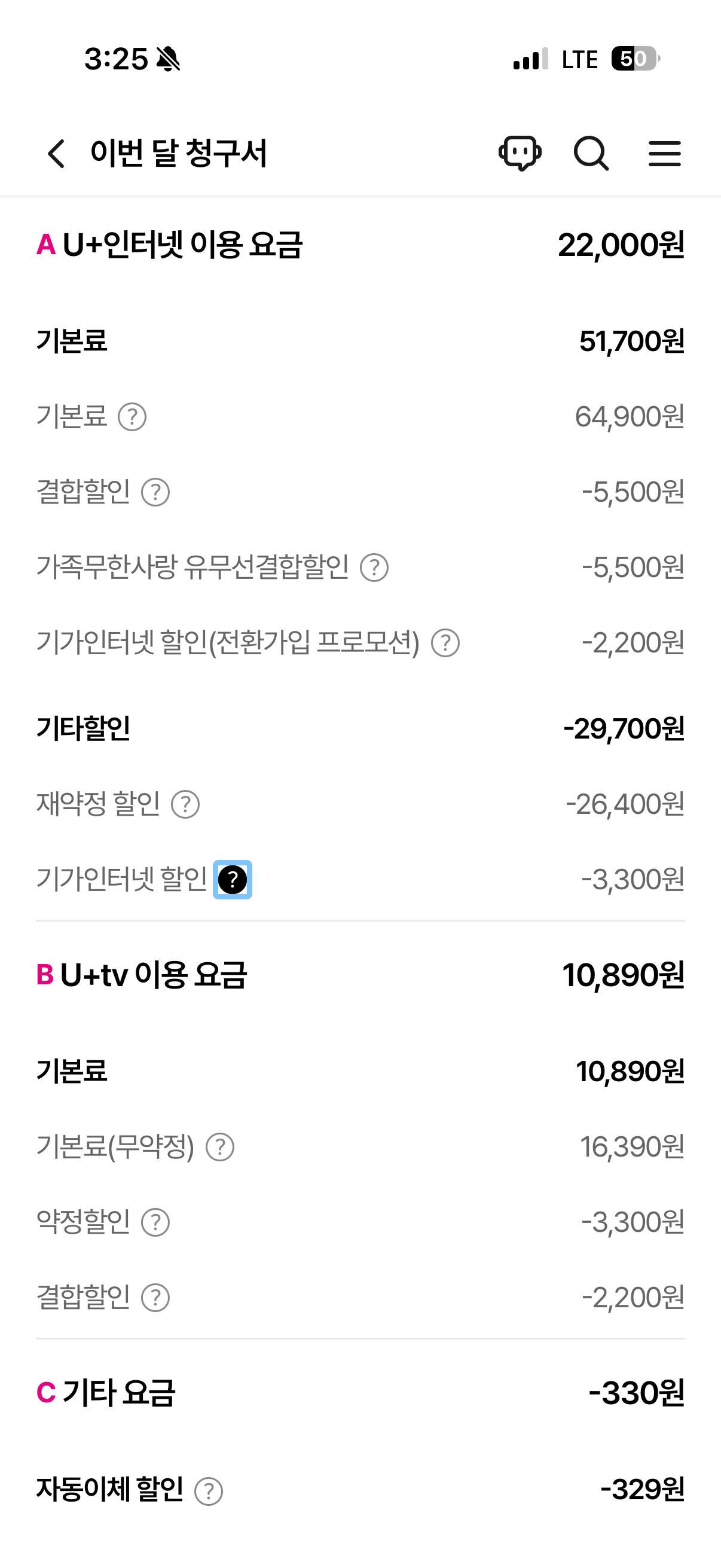Image resolution: width=721 pixels, height=1568 pixels.
Task: View info about 자동이체 할인
Action: click(209, 1491)
